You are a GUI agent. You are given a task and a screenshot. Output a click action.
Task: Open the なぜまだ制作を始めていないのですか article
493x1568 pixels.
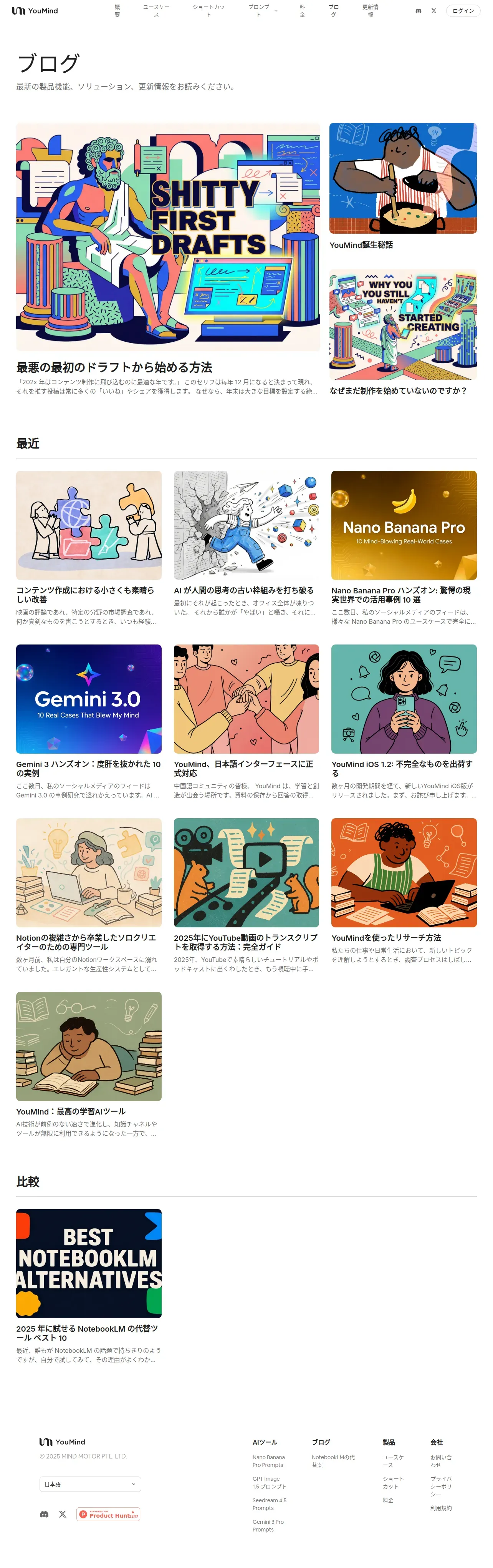click(403, 334)
